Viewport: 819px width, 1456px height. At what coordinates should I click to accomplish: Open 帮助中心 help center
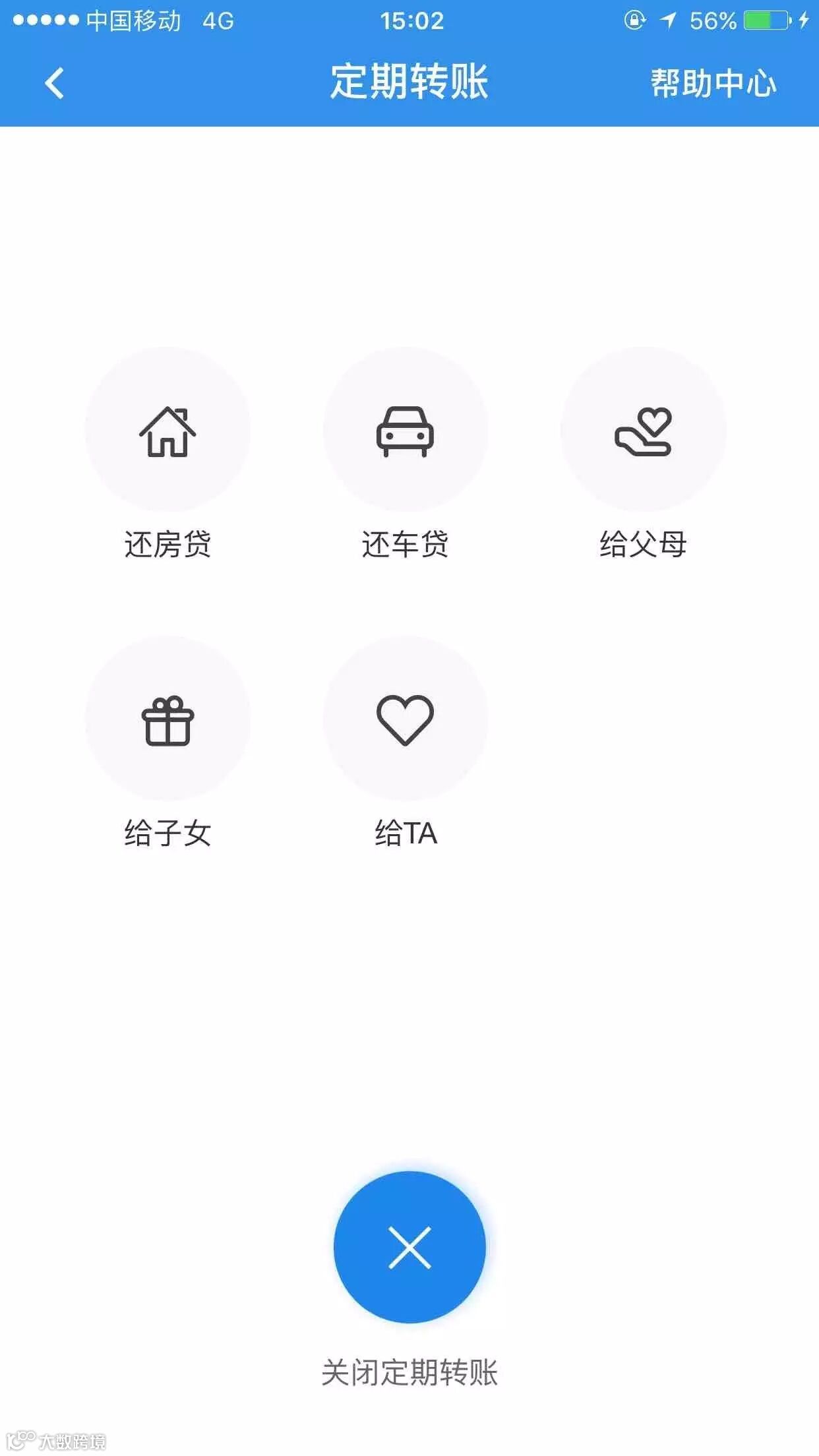(x=713, y=84)
